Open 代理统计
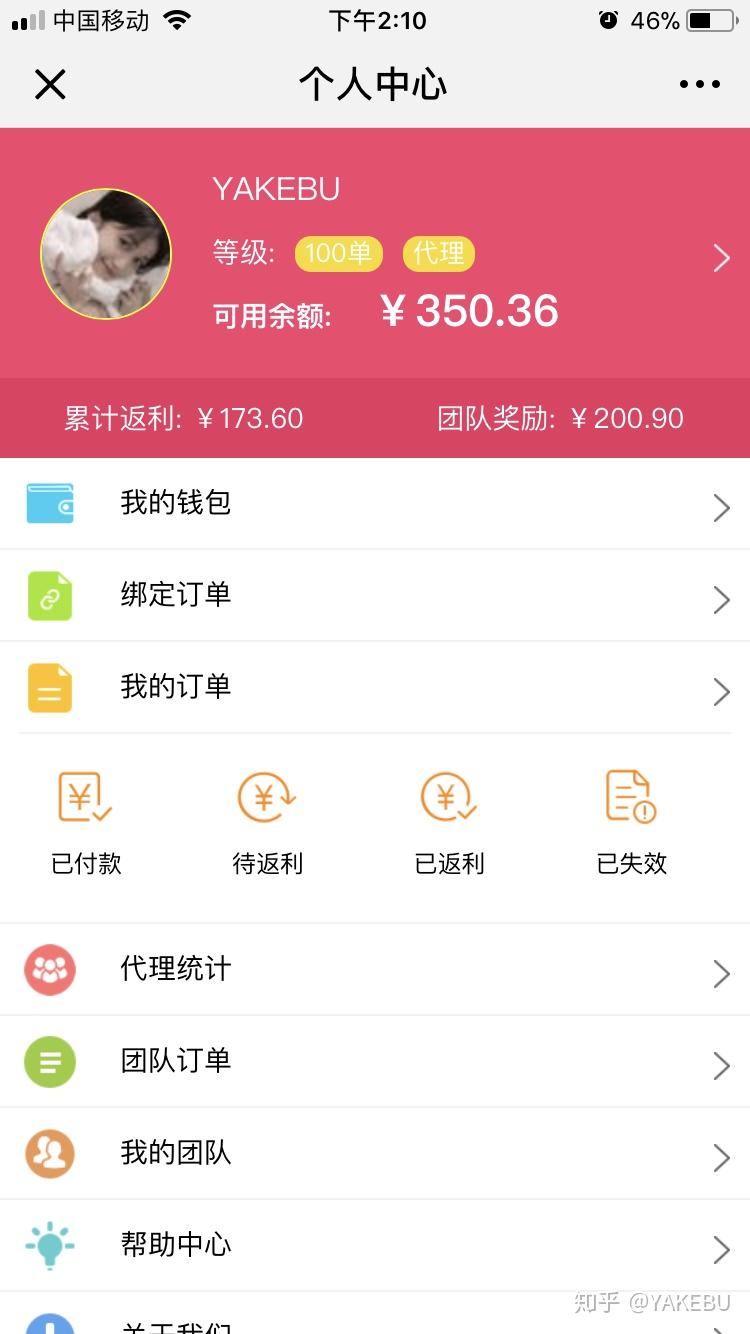The width and height of the screenshot is (750, 1334). coord(375,969)
